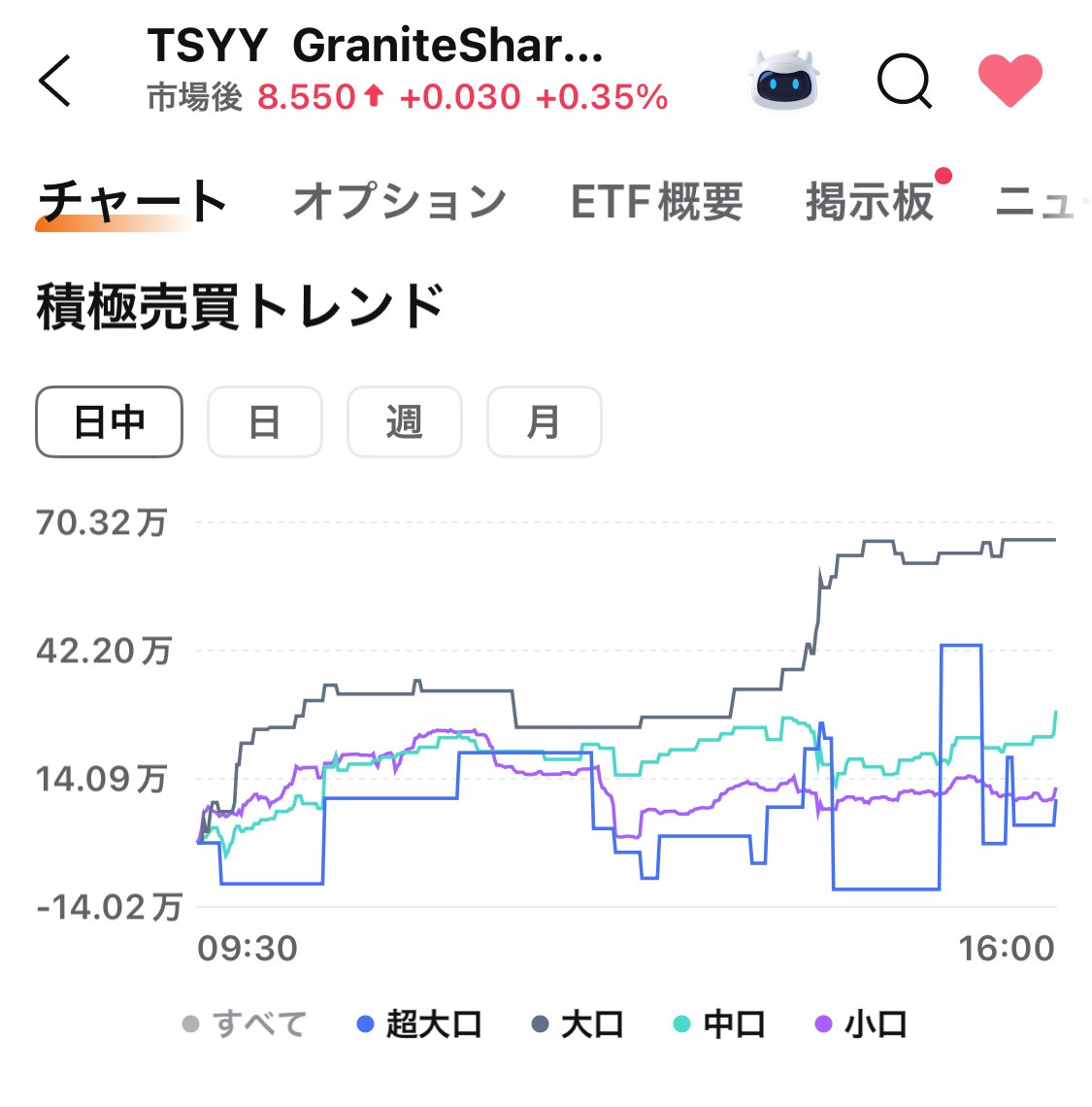Image resolution: width=1092 pixels, height=1107 pixels.
Task: Toggle the すべて legend series
Action: pos(243,1023)
